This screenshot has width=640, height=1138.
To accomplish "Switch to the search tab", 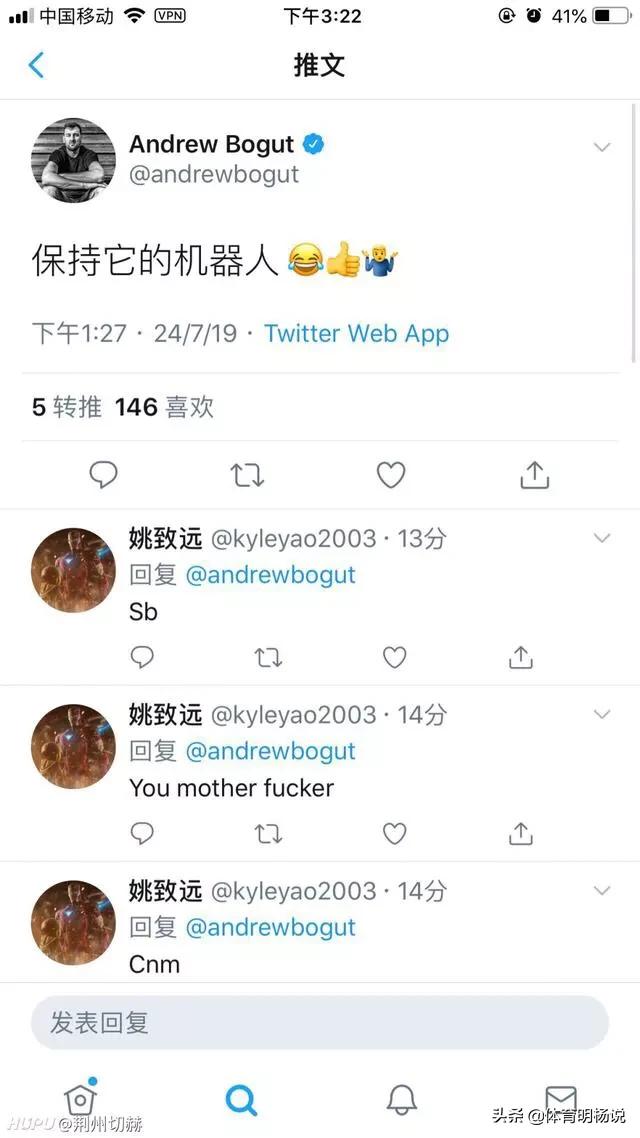I will [x=241, y=1099].
